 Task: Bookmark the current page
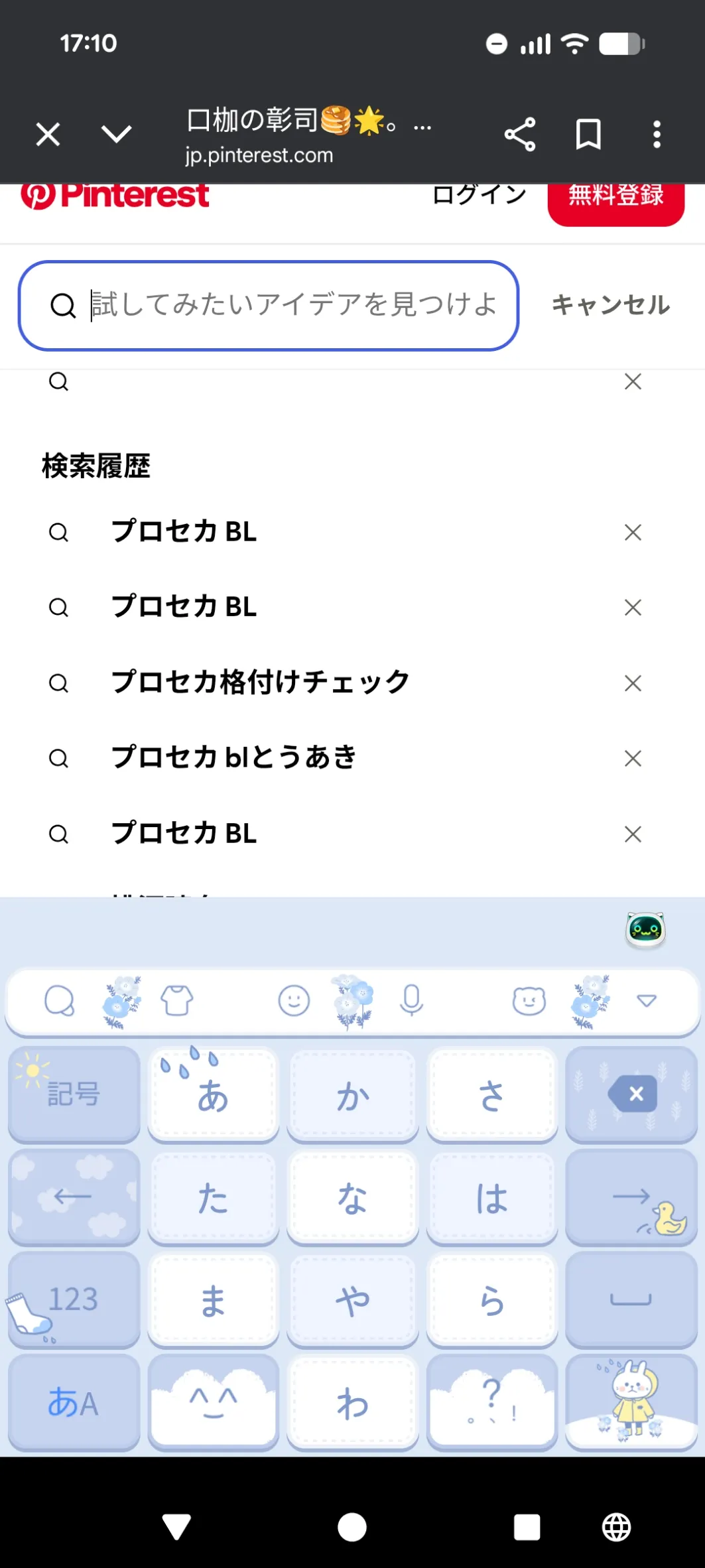pyautogui.click(x=588, y=135)
